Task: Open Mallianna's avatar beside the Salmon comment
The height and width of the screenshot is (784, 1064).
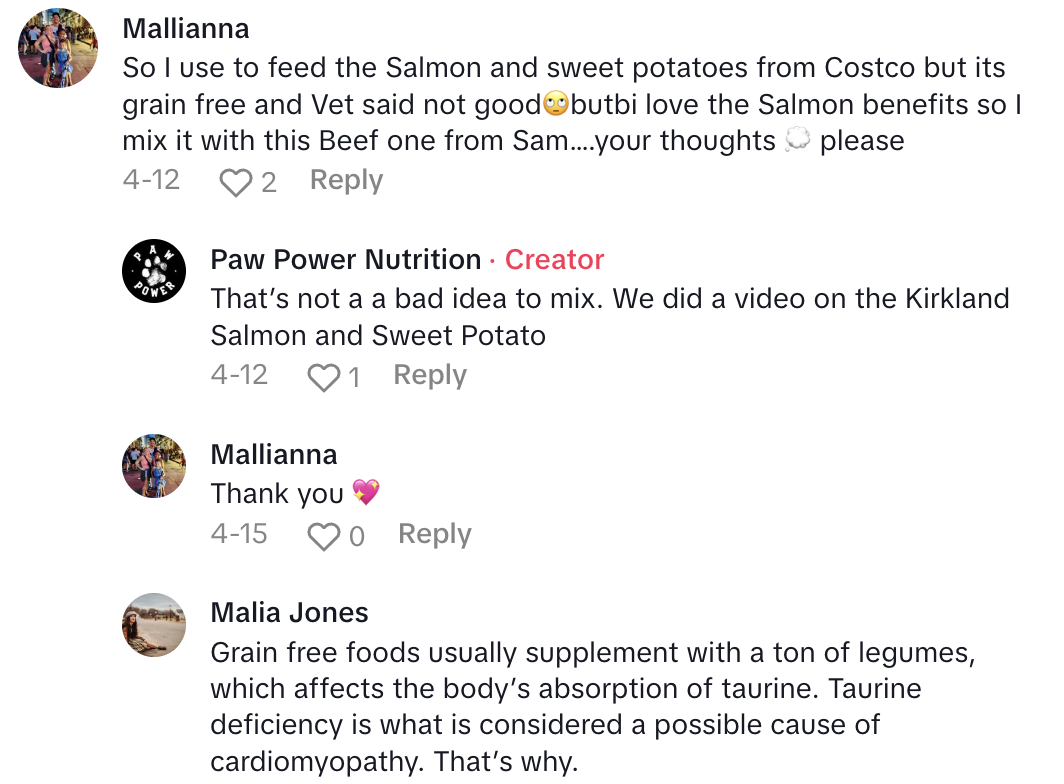Action: point(59,48)
